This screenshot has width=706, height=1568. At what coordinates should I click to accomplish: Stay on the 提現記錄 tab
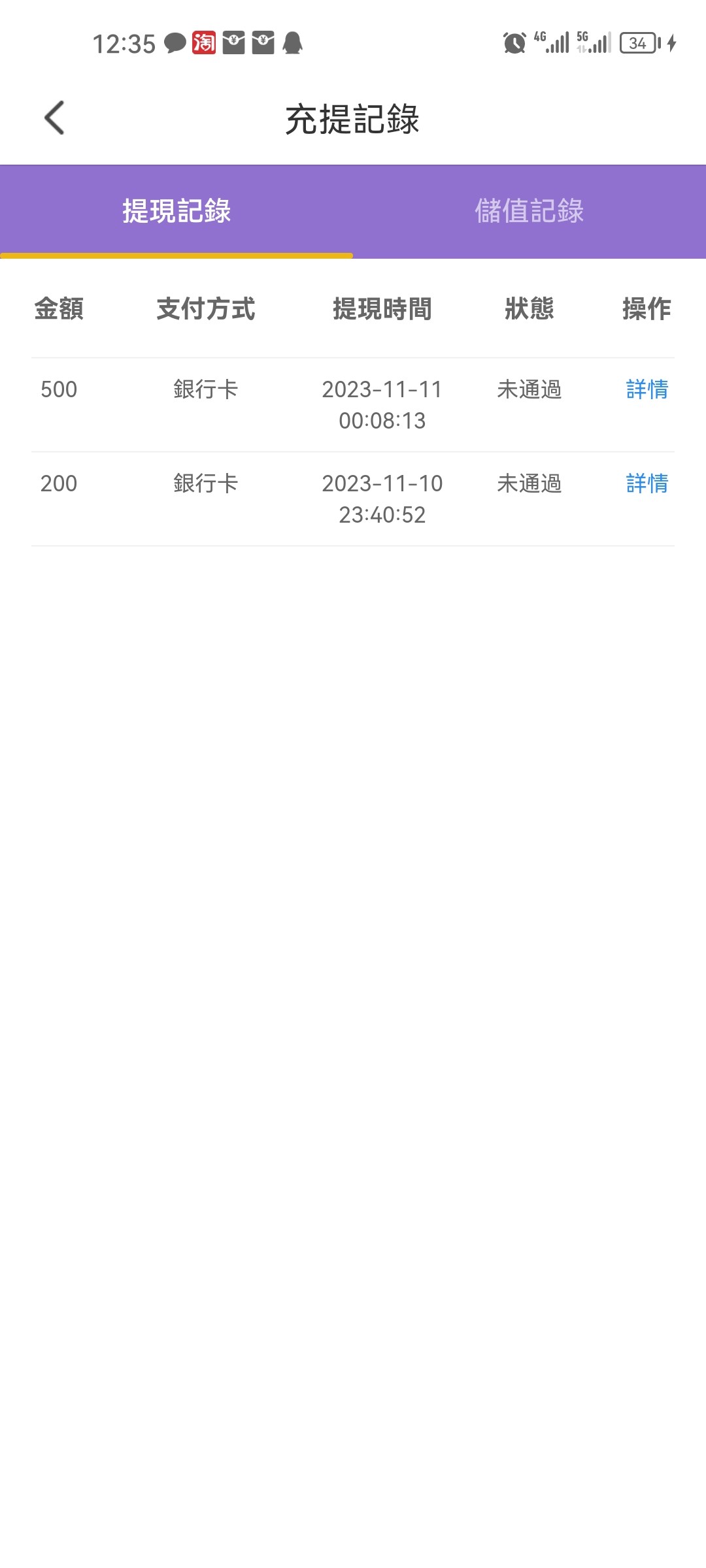176,210
